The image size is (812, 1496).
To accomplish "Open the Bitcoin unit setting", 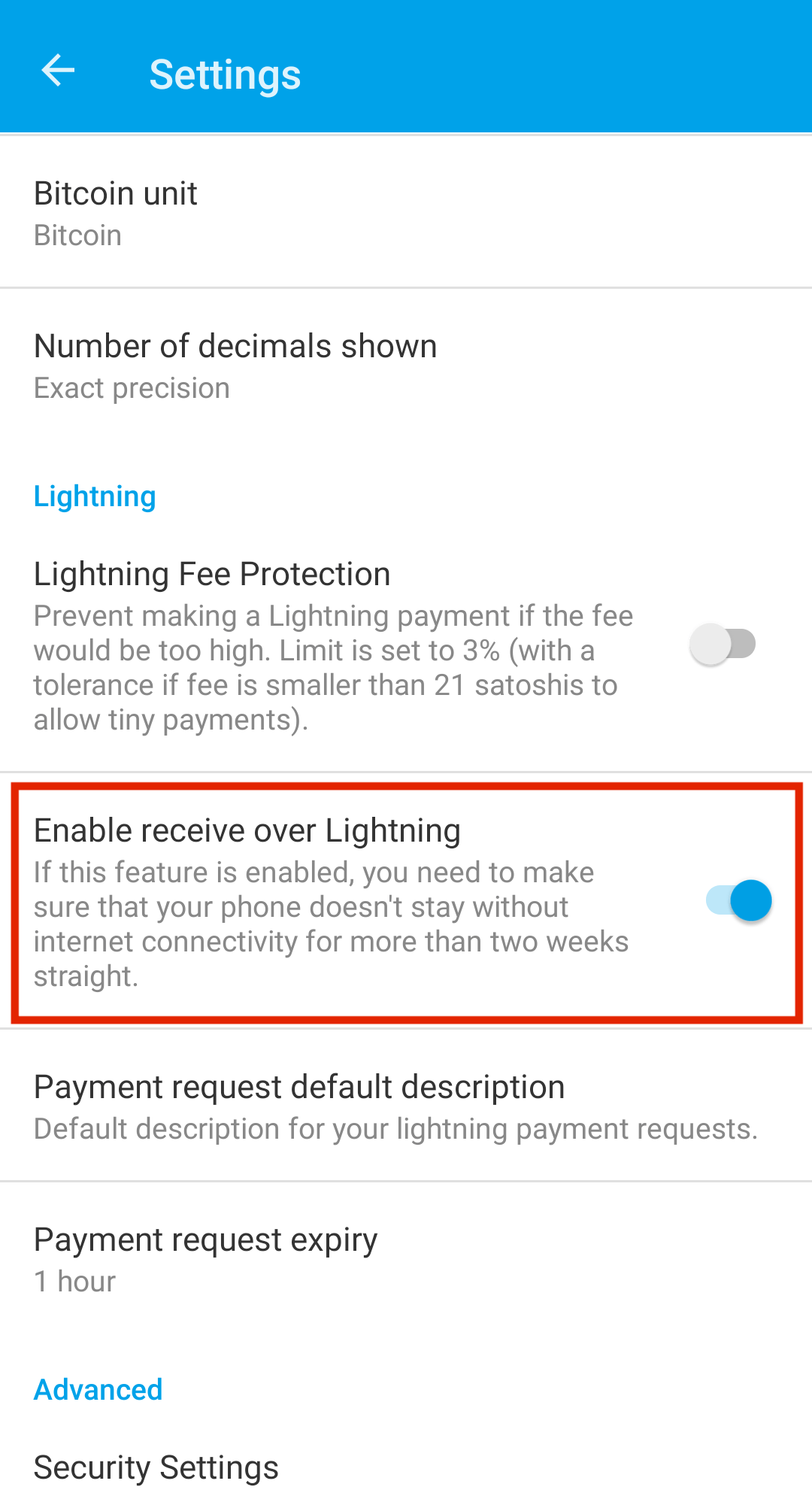I will click(406, 213).
